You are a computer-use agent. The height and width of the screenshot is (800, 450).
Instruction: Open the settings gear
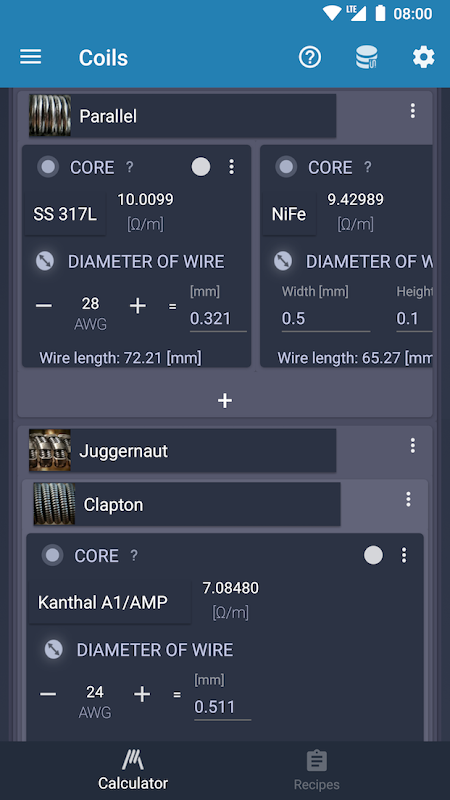(423, 57)
